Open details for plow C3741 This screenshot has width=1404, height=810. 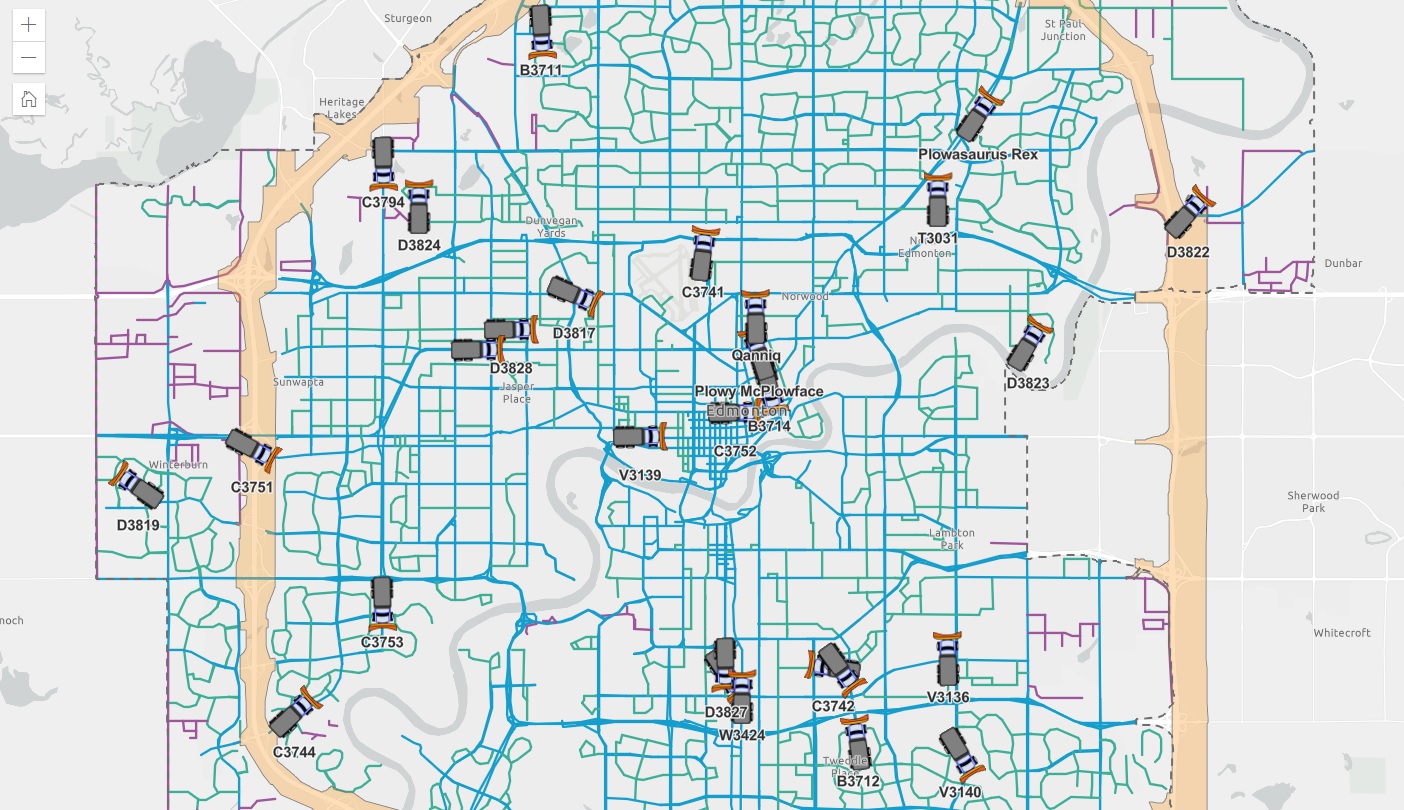point(703,255)
